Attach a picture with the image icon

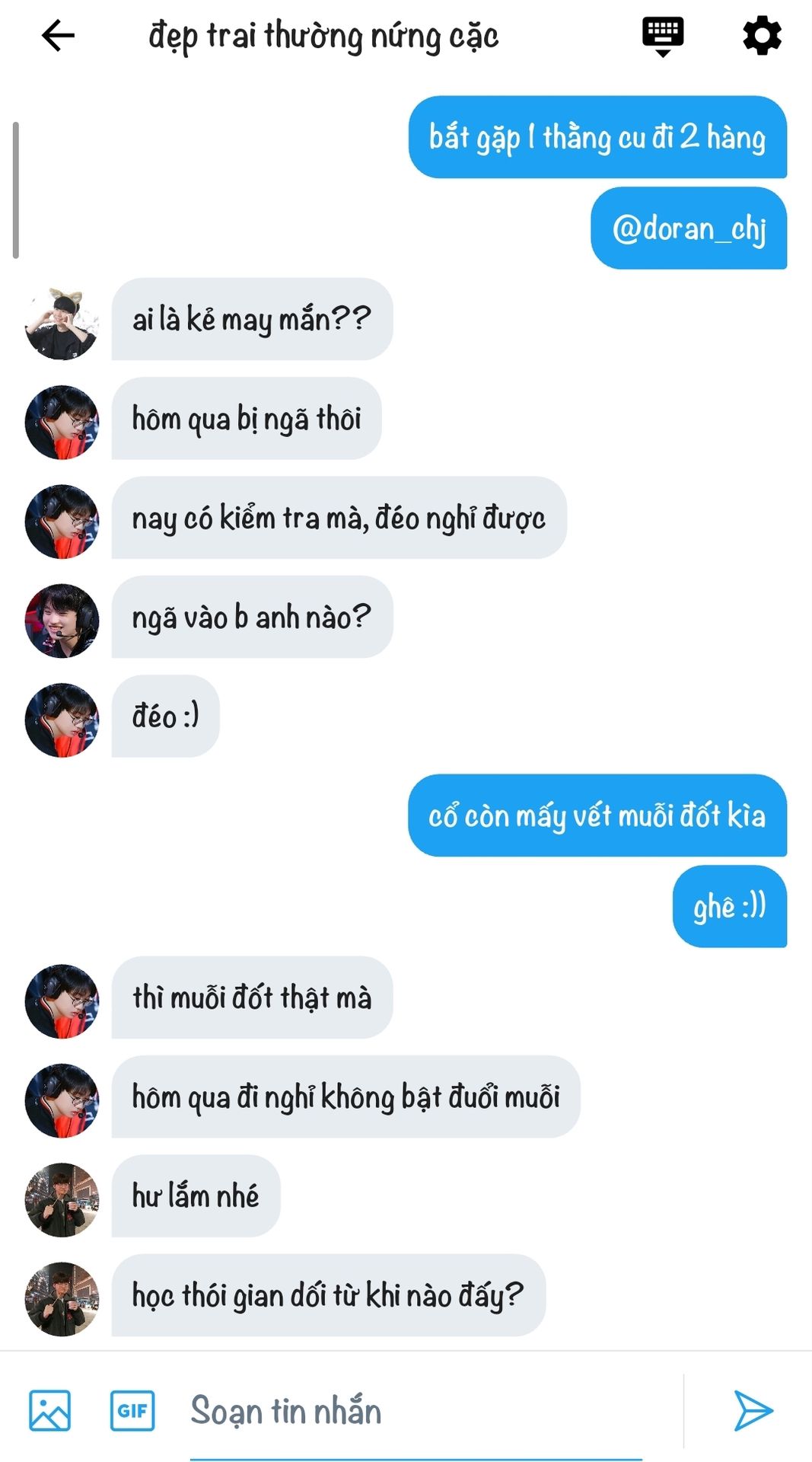50,1410
